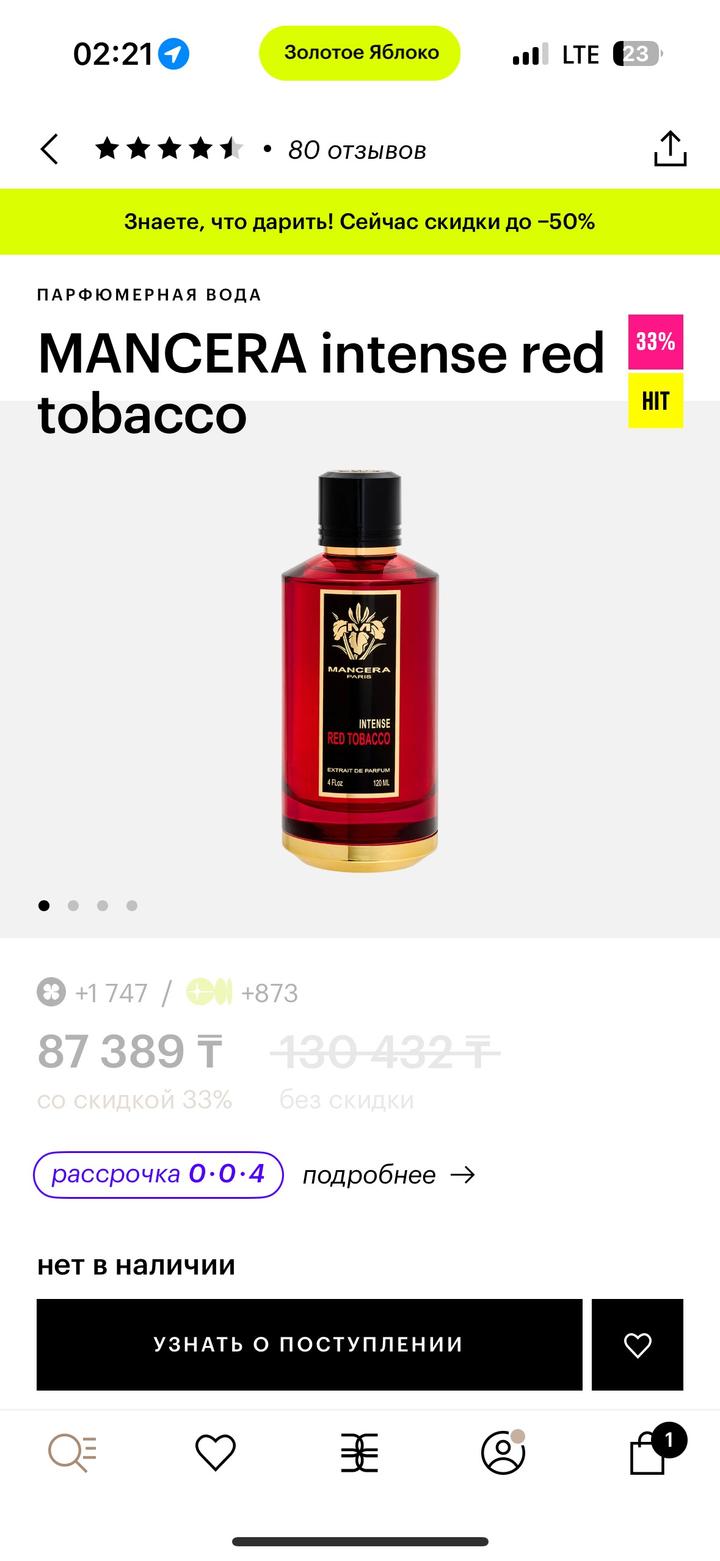Tap the рассрочка 0·0·4 badge
720x1561 pixels.
click(x=159, y=1174)
